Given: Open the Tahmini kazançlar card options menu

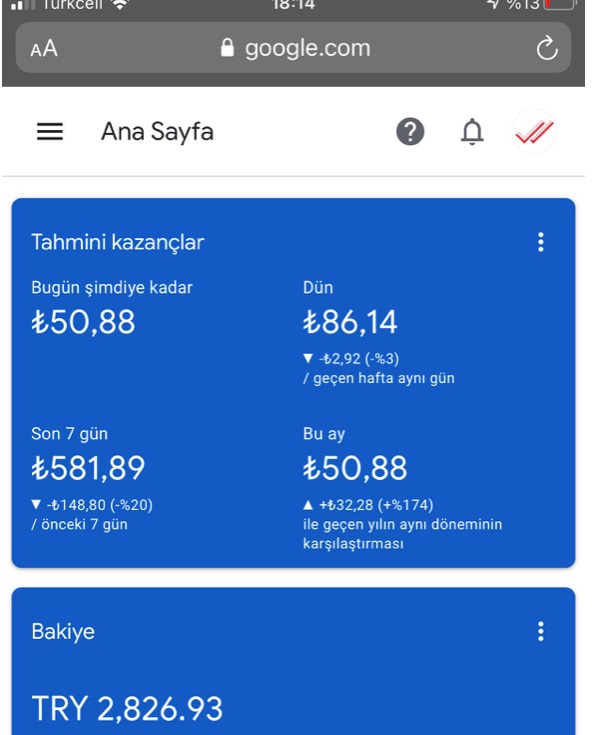Looking at the screenshot, I should coord(541,242).
